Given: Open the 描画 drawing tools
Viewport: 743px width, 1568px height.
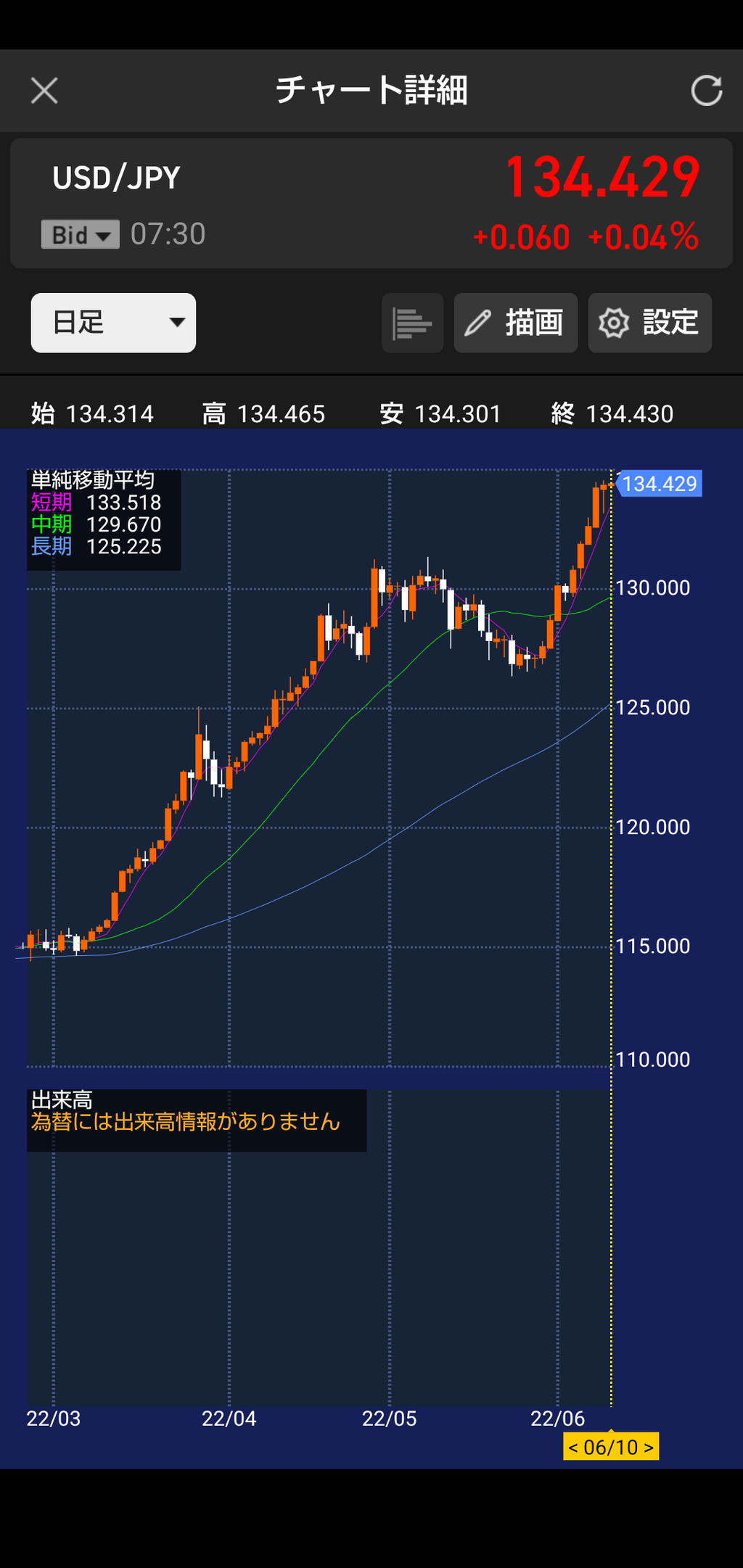Looking at the screenshot, I should [516, 323].
